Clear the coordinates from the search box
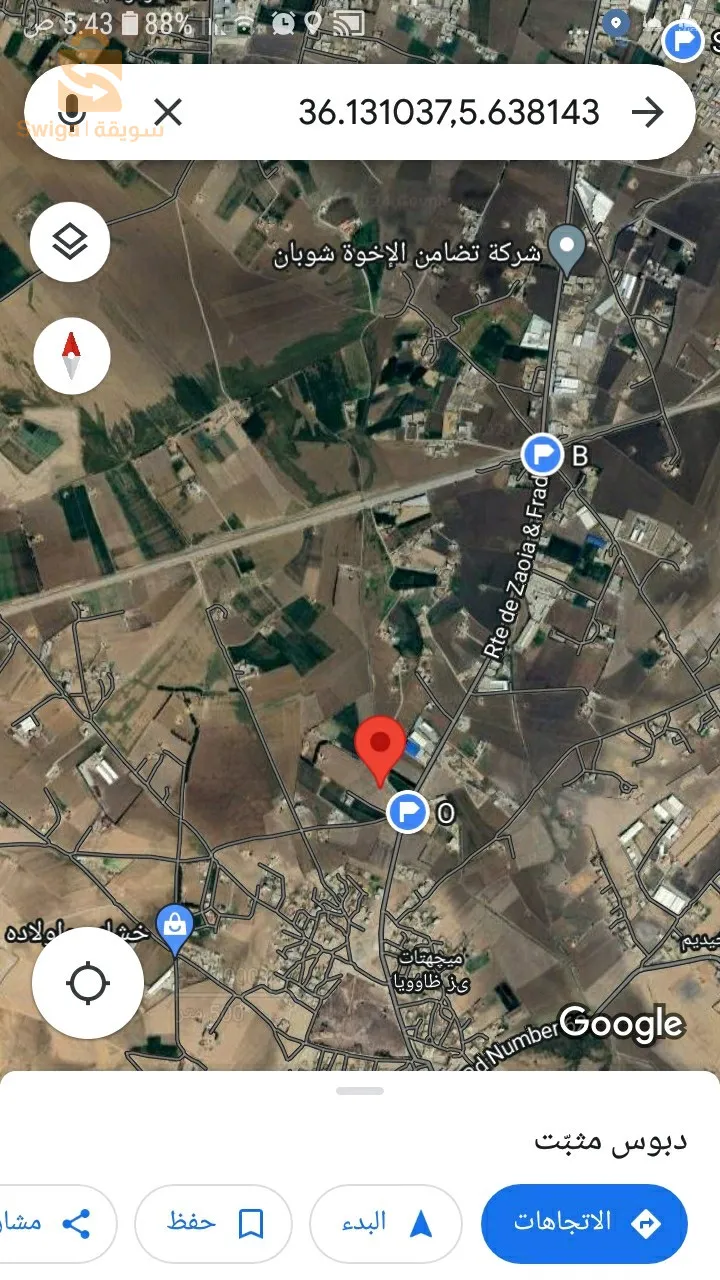720x1280 pixels. 168,112
